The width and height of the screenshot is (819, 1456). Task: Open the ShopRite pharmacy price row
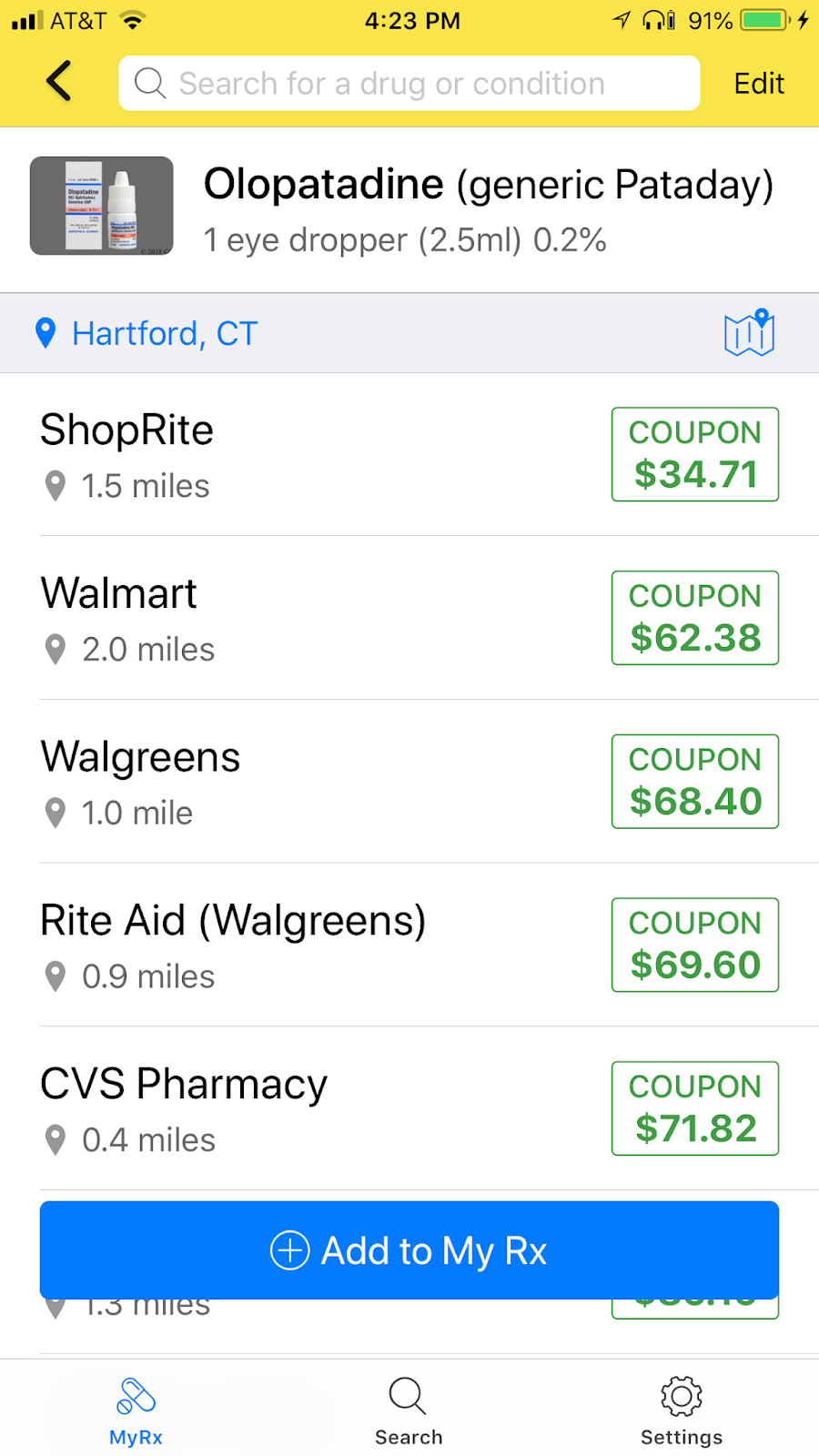tap(273, 455)
